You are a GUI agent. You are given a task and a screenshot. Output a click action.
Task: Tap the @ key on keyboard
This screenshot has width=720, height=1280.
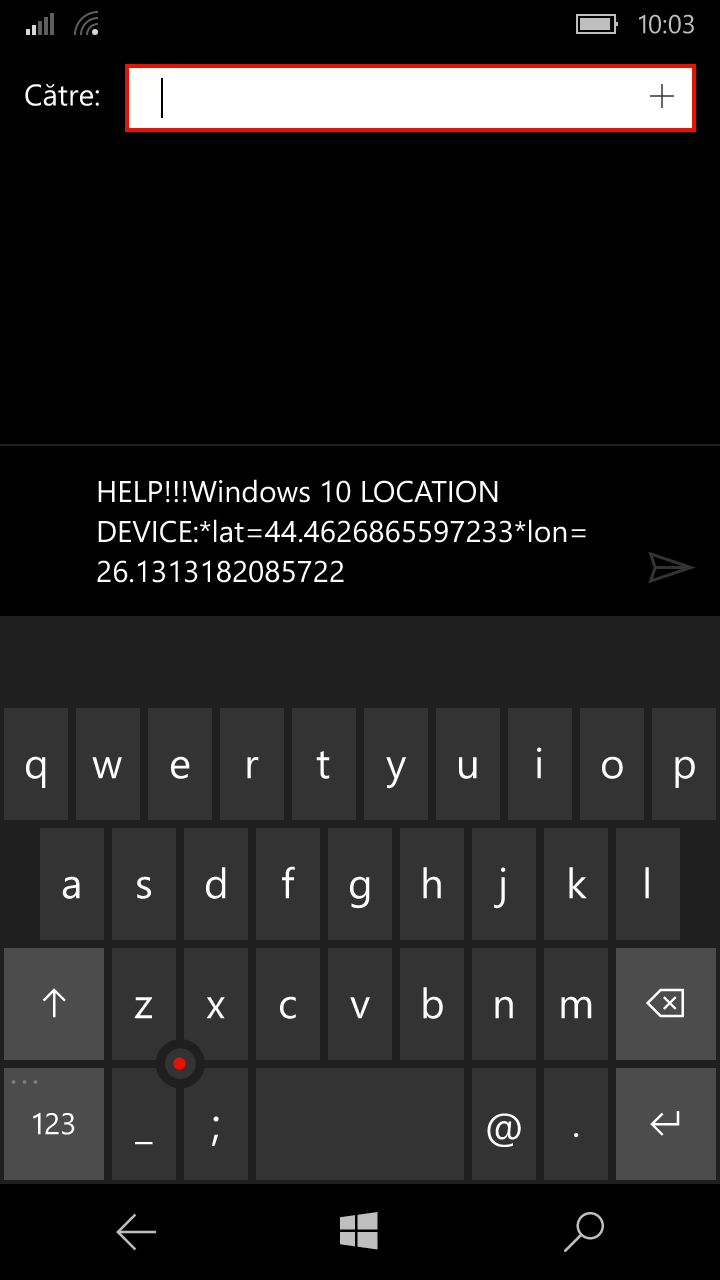pos(504,1128)
